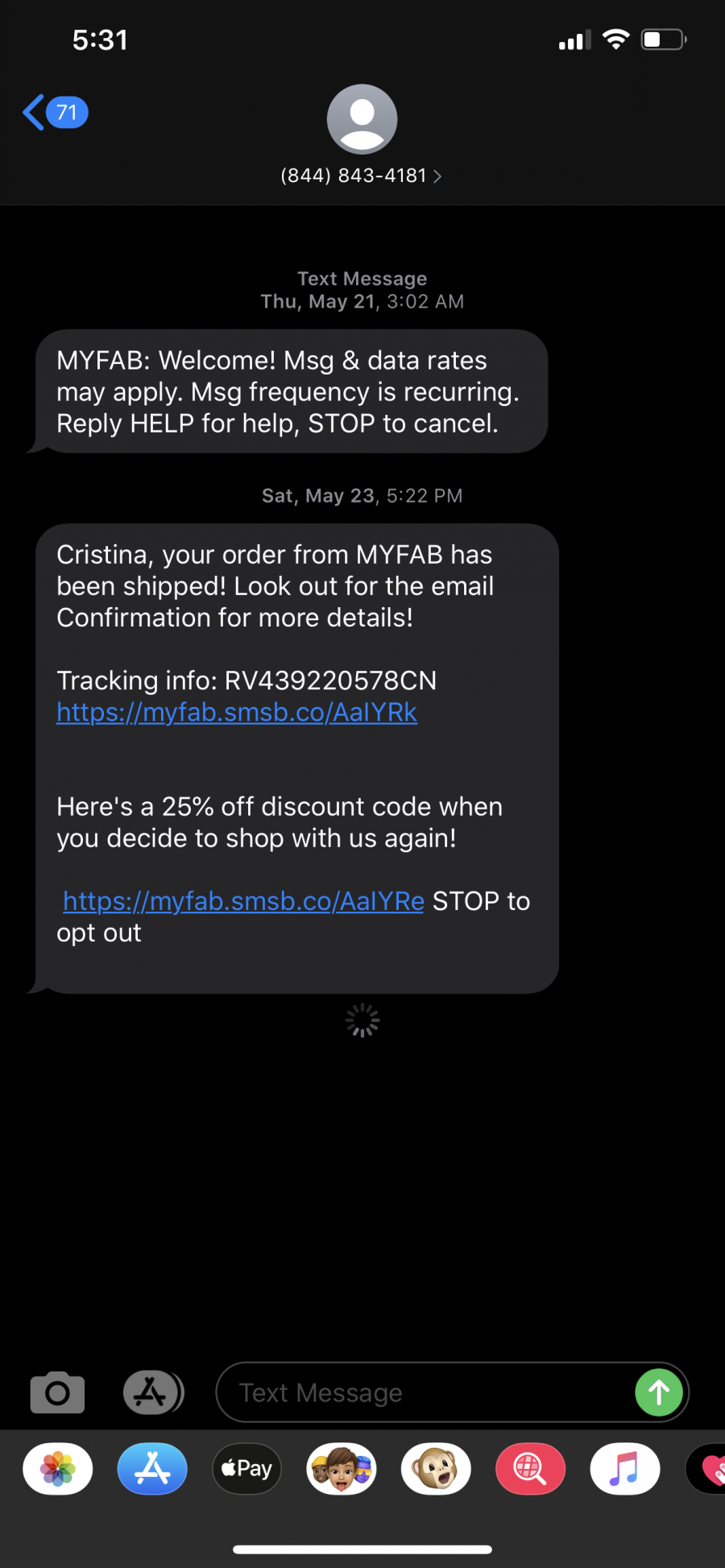The height and width of the screenshot is (1568, 725).
Task: Open the Music app in the app strip
Action: point(624,1469)
